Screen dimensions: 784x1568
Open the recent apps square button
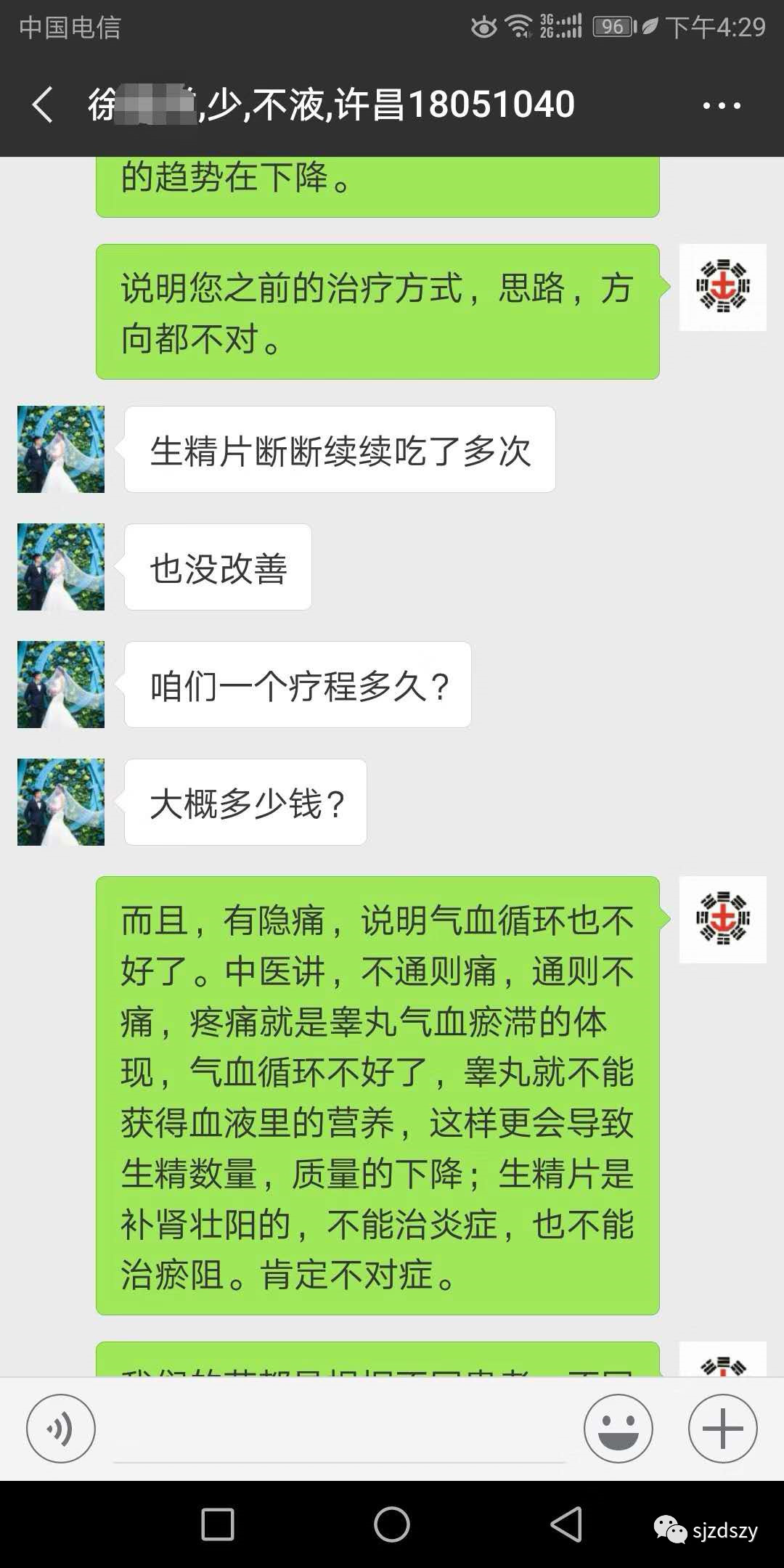[218, 1524]
